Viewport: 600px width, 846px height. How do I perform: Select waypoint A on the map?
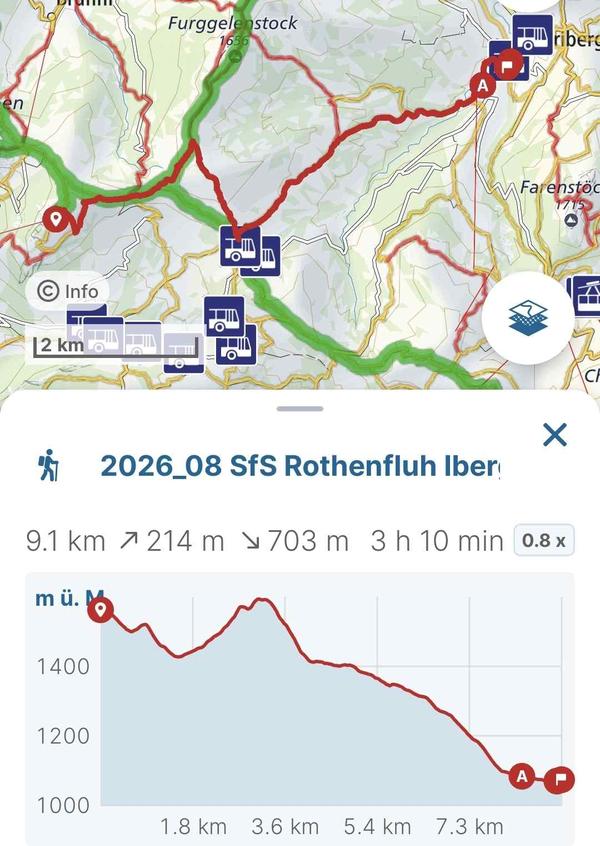click(x=482, y=85)
